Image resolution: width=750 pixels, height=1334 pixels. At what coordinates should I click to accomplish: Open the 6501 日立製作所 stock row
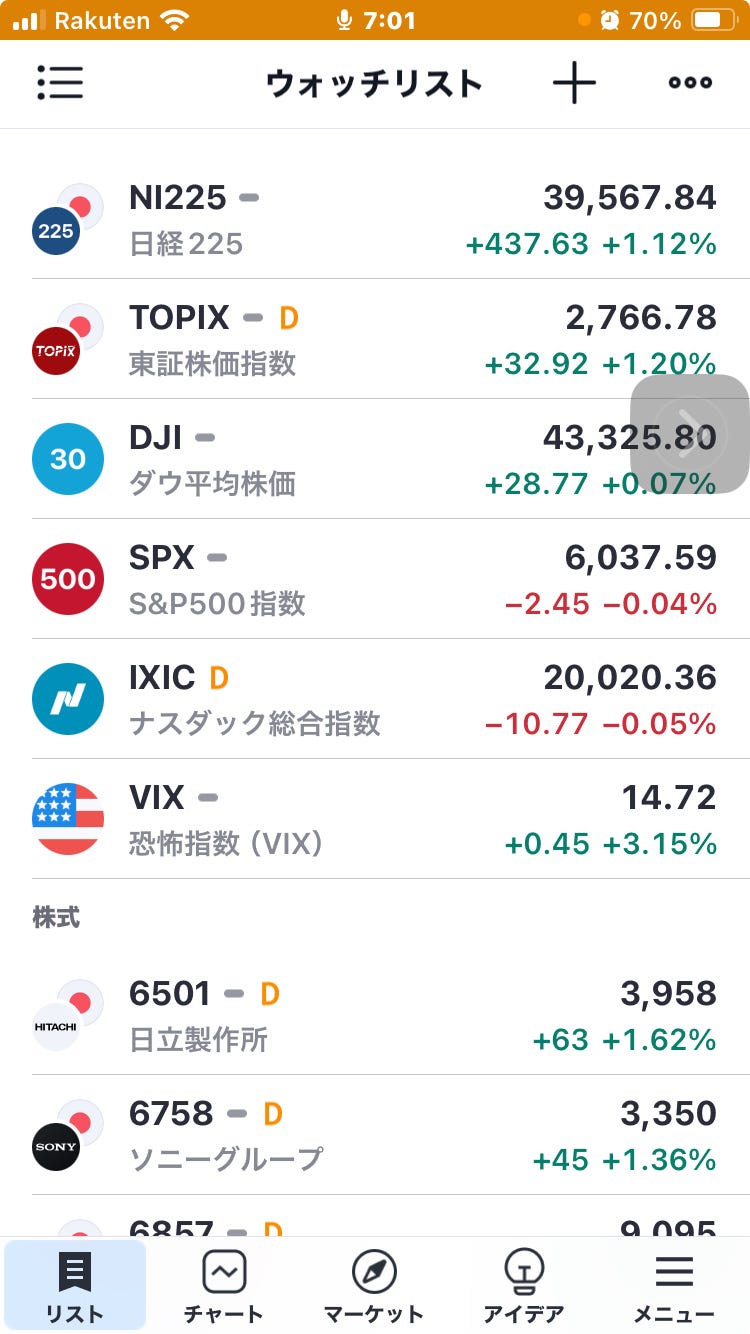(x=375, y=1015)
